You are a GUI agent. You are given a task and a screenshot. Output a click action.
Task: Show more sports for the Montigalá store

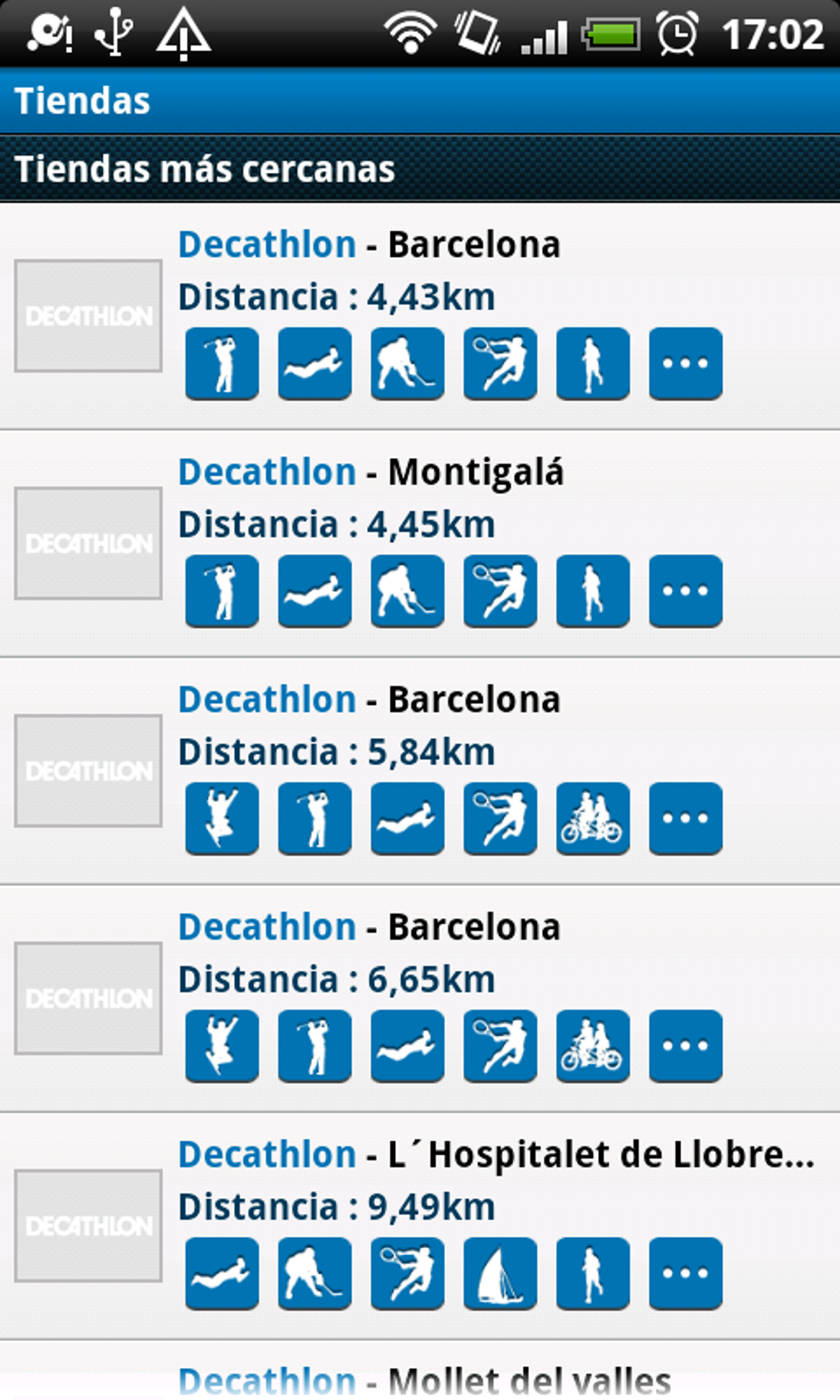[685, 591]
